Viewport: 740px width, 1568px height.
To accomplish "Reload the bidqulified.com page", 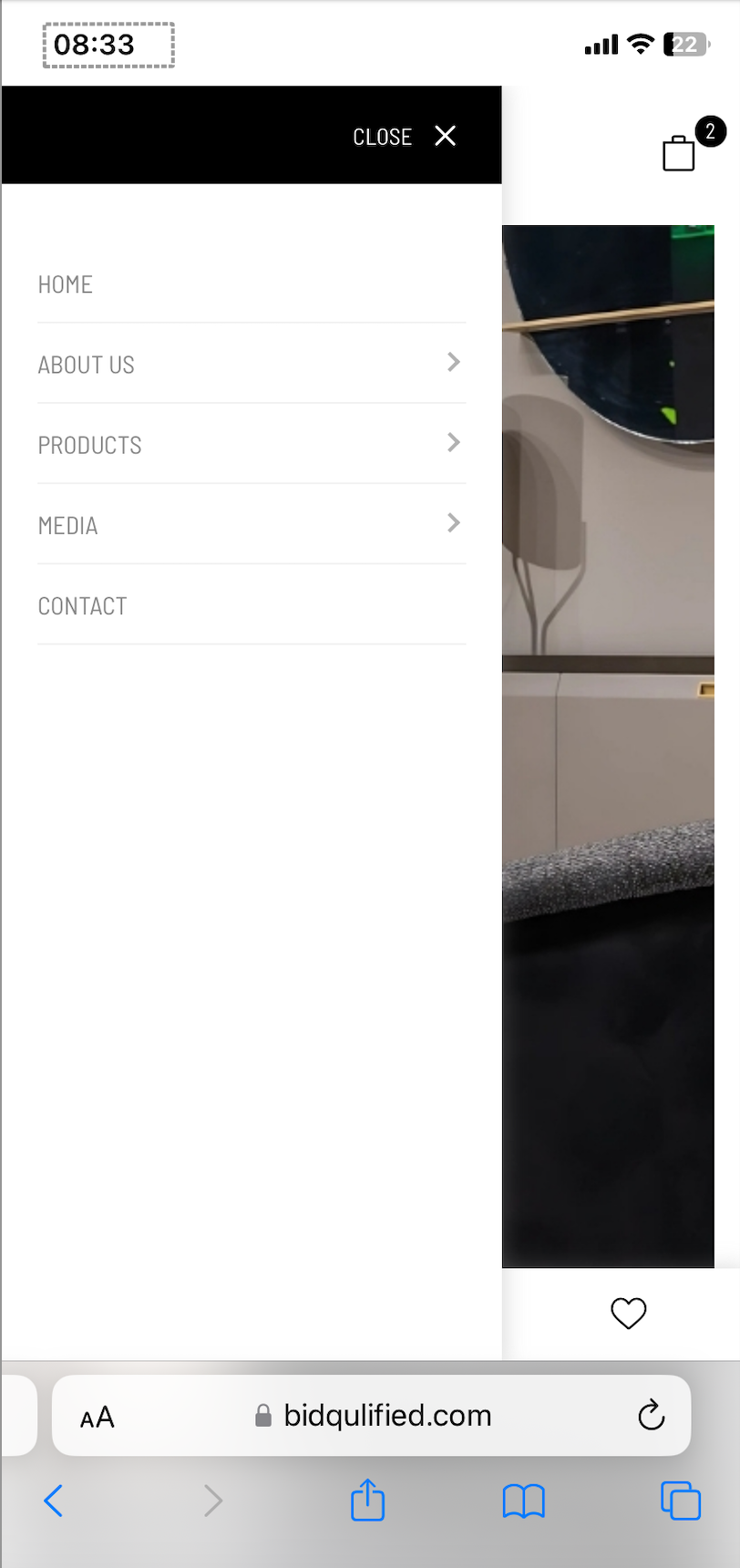I will 651,1415.
